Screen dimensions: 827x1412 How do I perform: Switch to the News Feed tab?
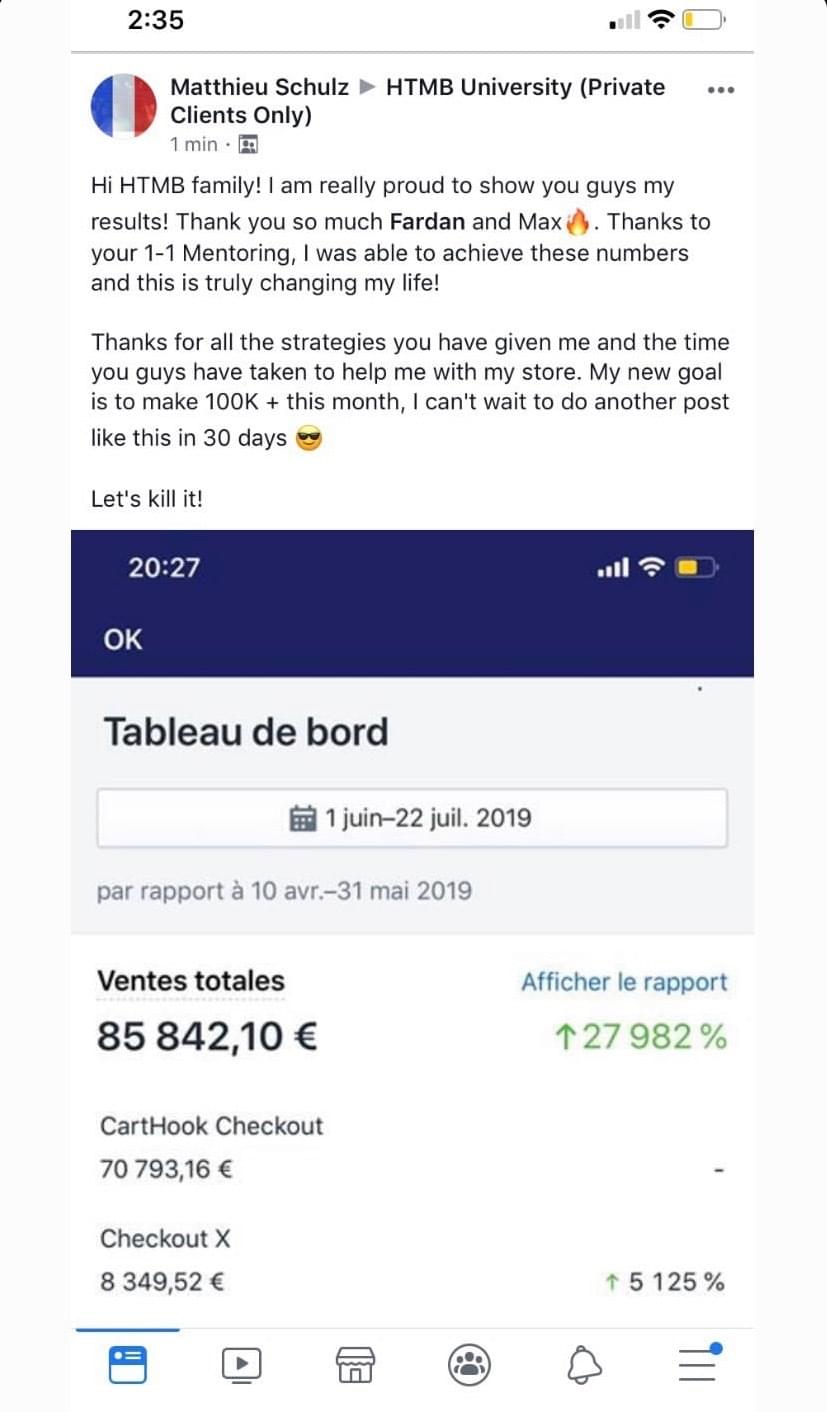click(127, 1363)
